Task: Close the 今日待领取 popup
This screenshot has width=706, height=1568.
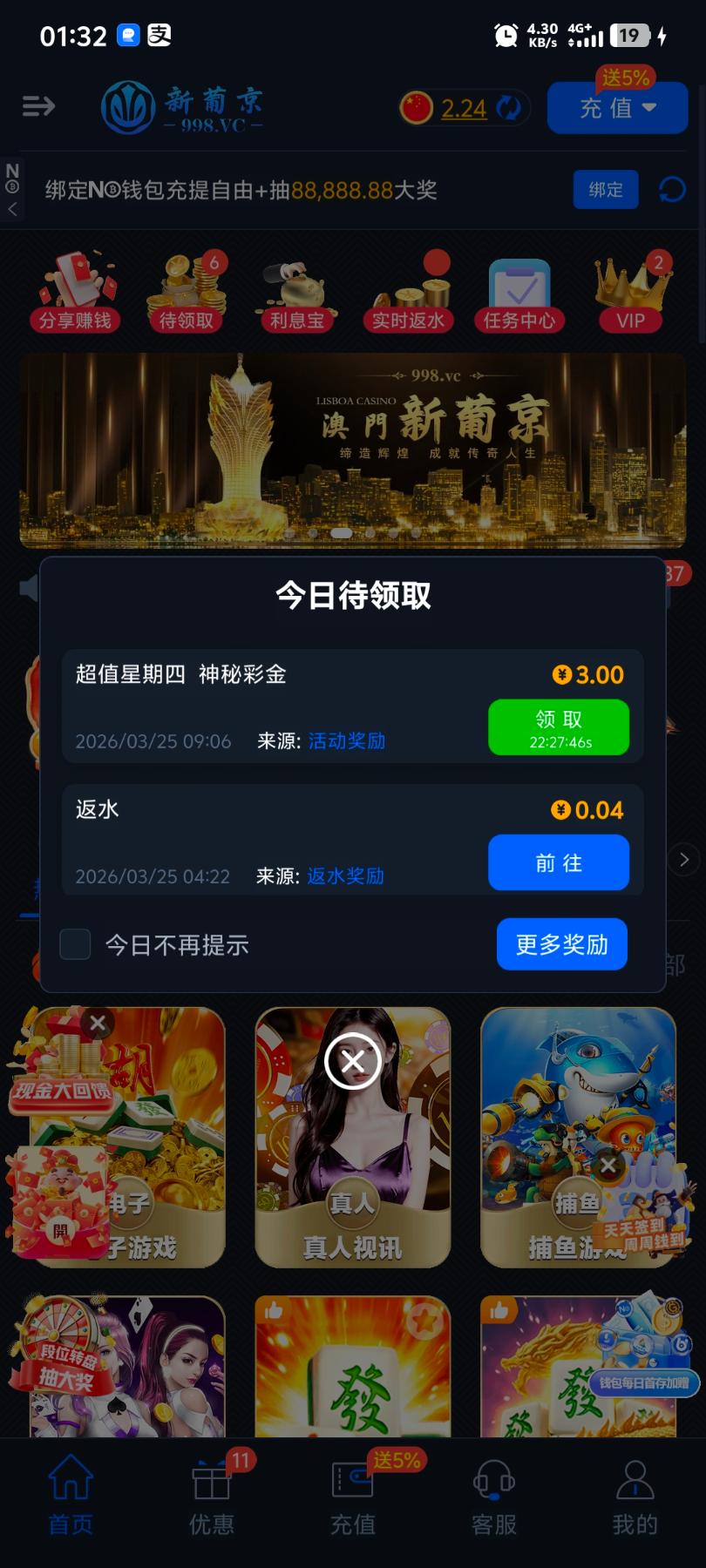Action: 353,1061
